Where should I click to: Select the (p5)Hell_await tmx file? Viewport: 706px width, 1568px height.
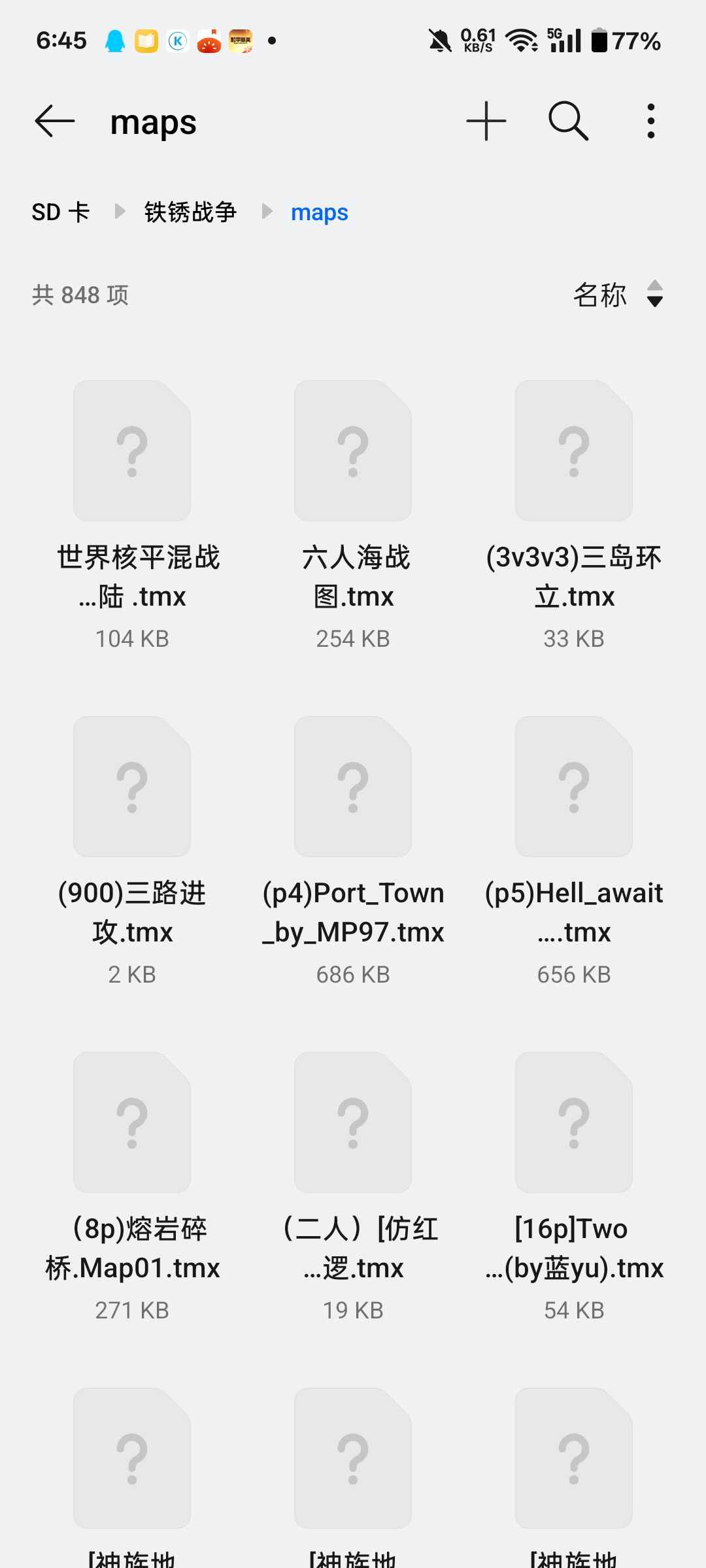(574, 852)
